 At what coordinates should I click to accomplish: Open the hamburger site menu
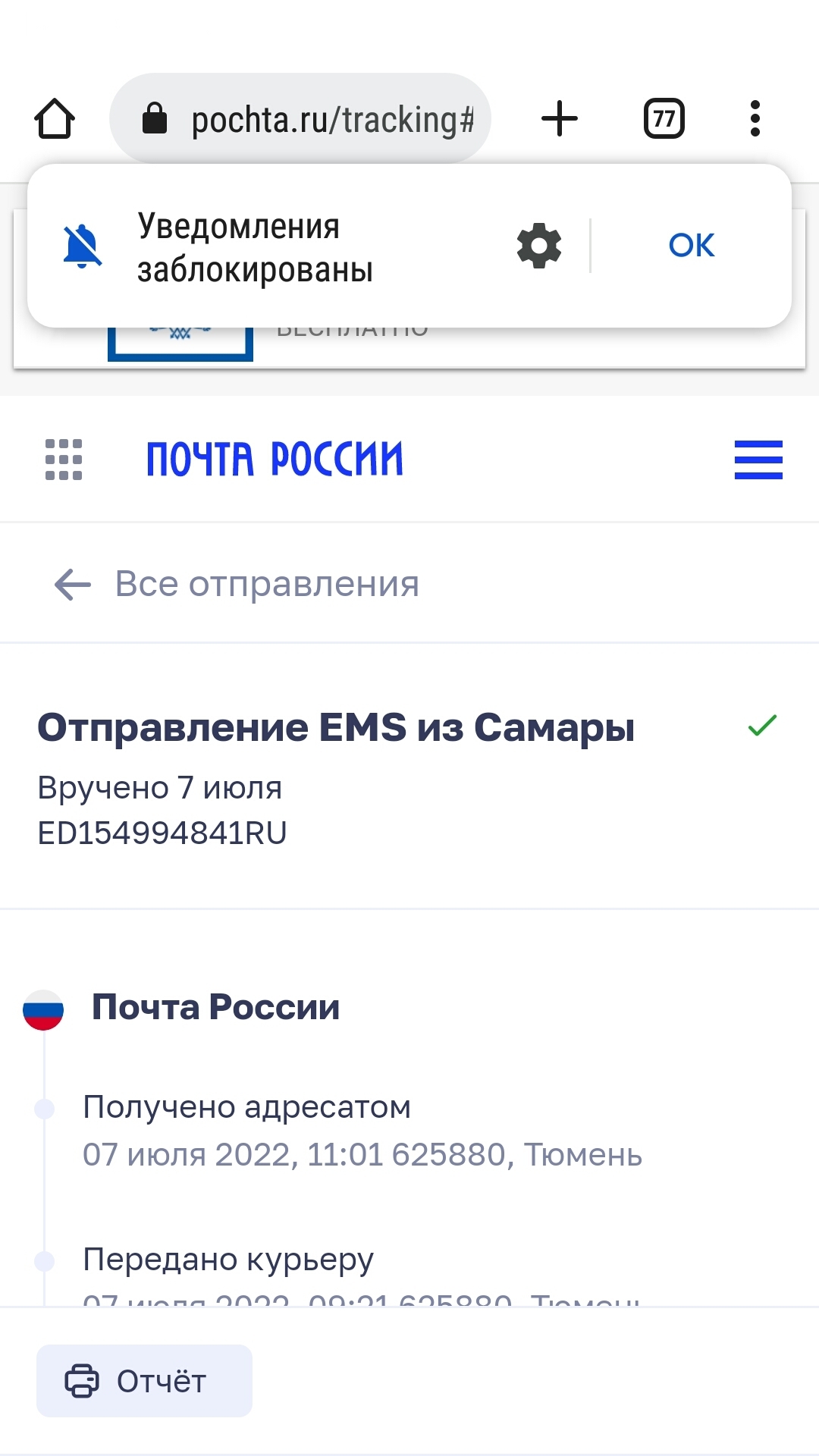758,460
